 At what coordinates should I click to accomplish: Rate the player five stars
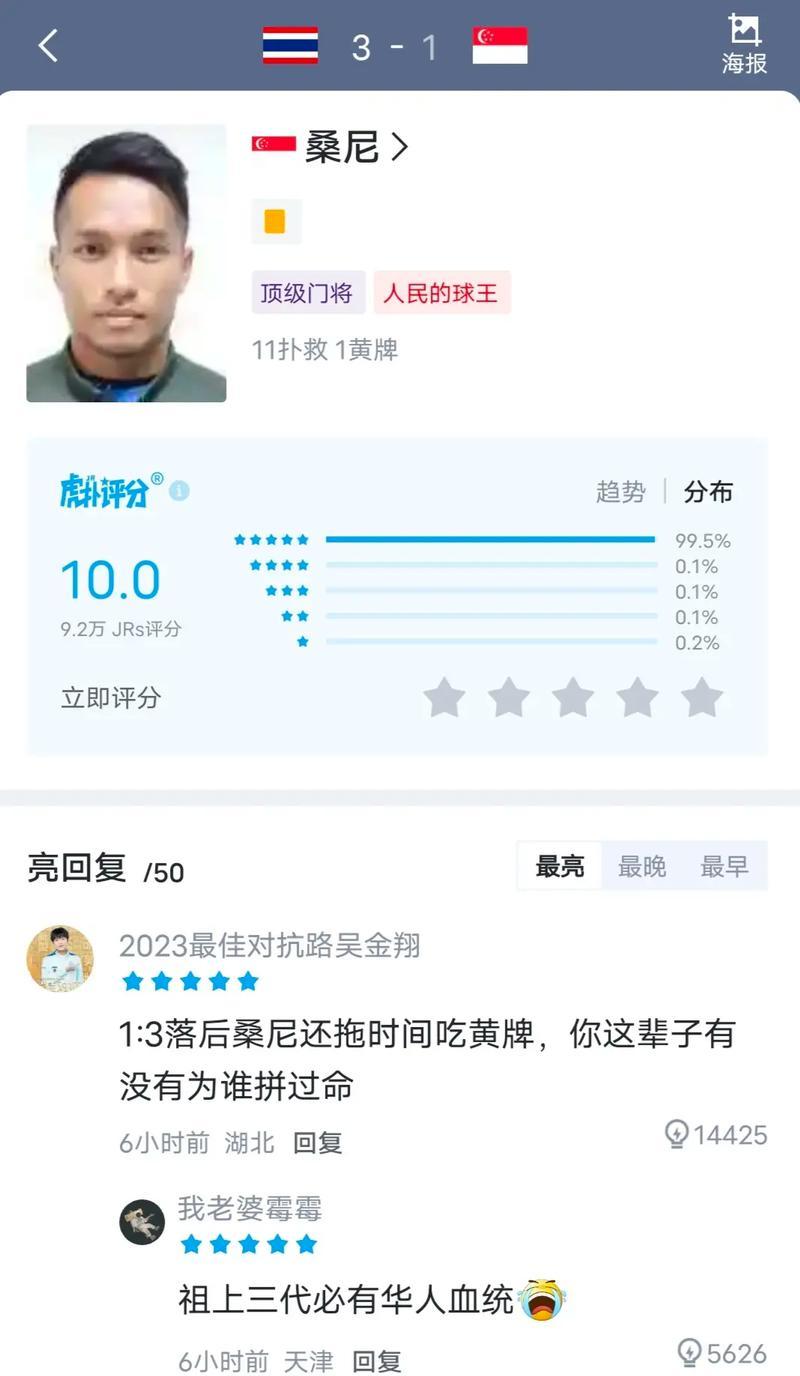coord(702,697)
